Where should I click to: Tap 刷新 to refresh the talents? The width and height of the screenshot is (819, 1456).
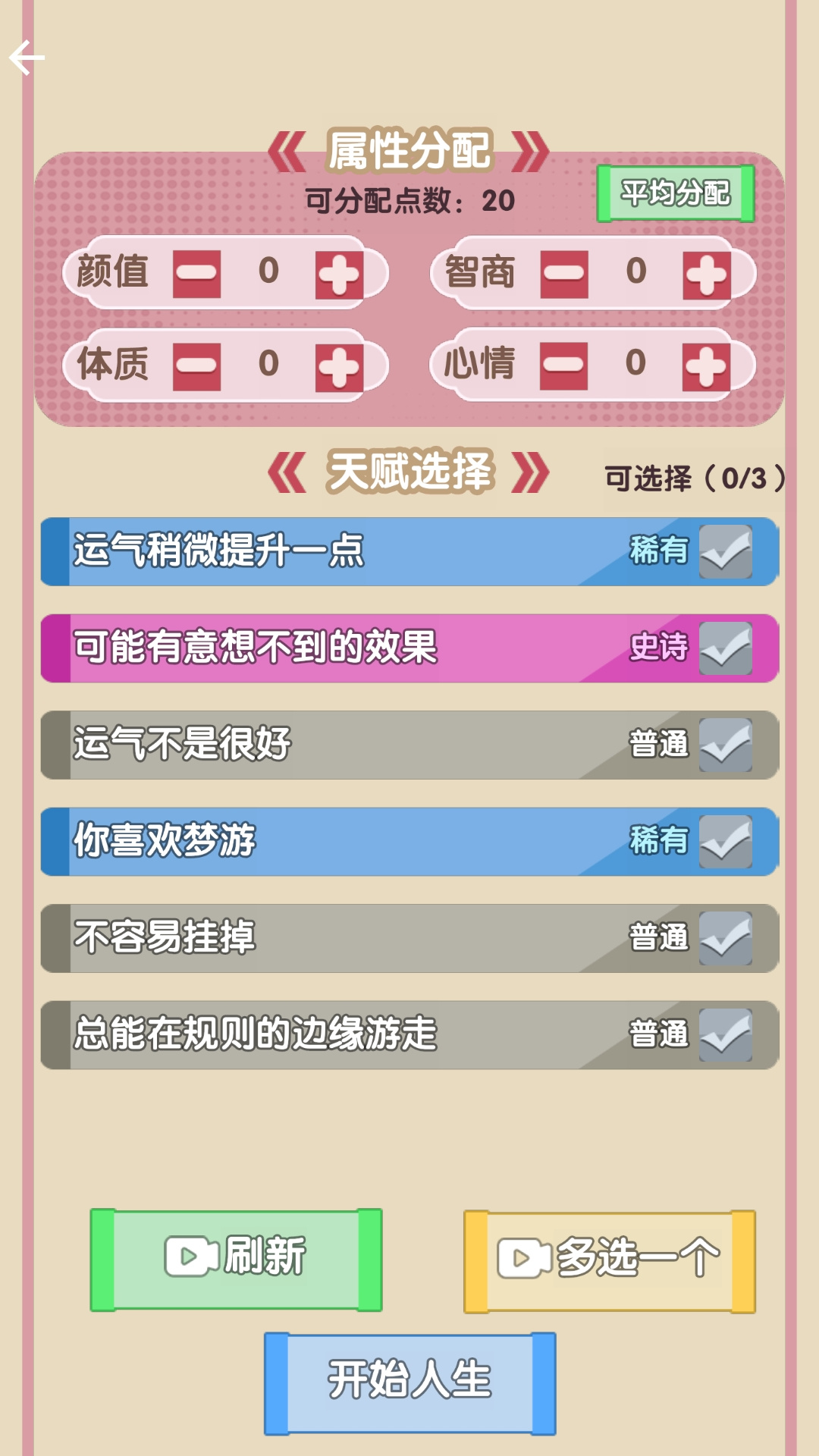[236, 1260]
